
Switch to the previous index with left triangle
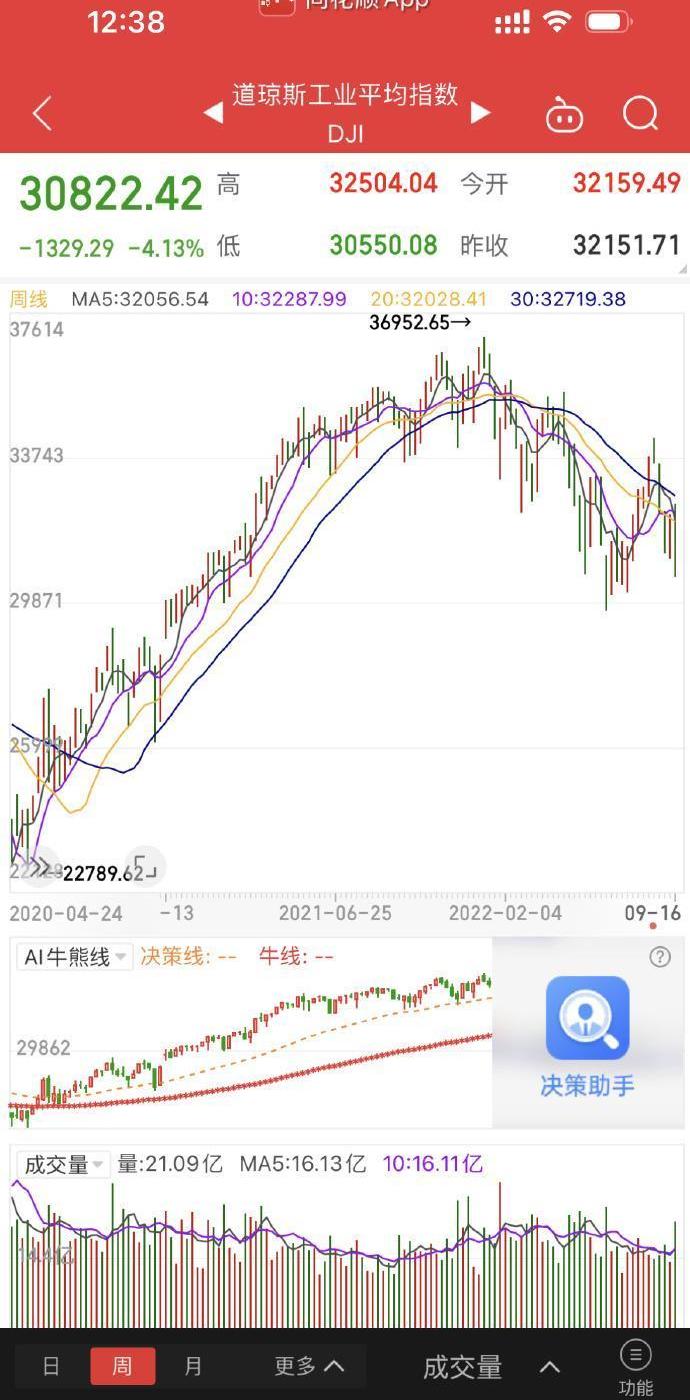point(213,113)
